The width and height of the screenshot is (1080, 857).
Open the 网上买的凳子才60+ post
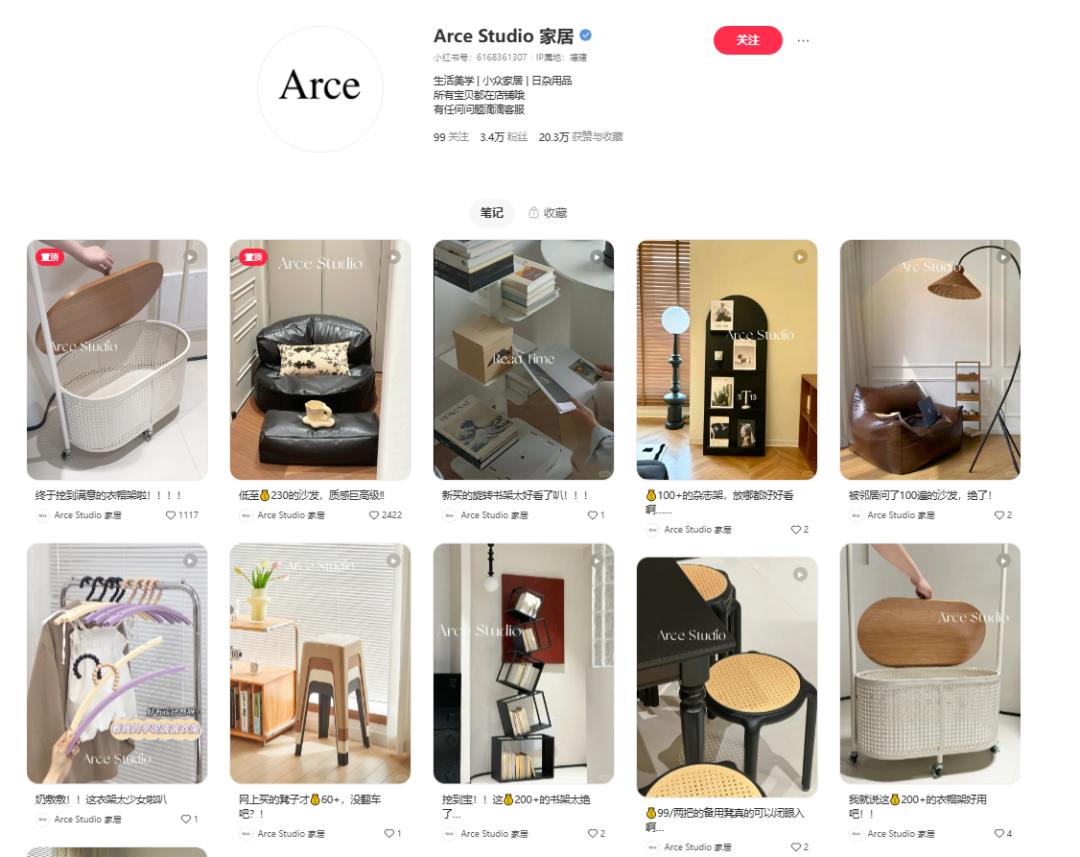click(x=320, y=663)
